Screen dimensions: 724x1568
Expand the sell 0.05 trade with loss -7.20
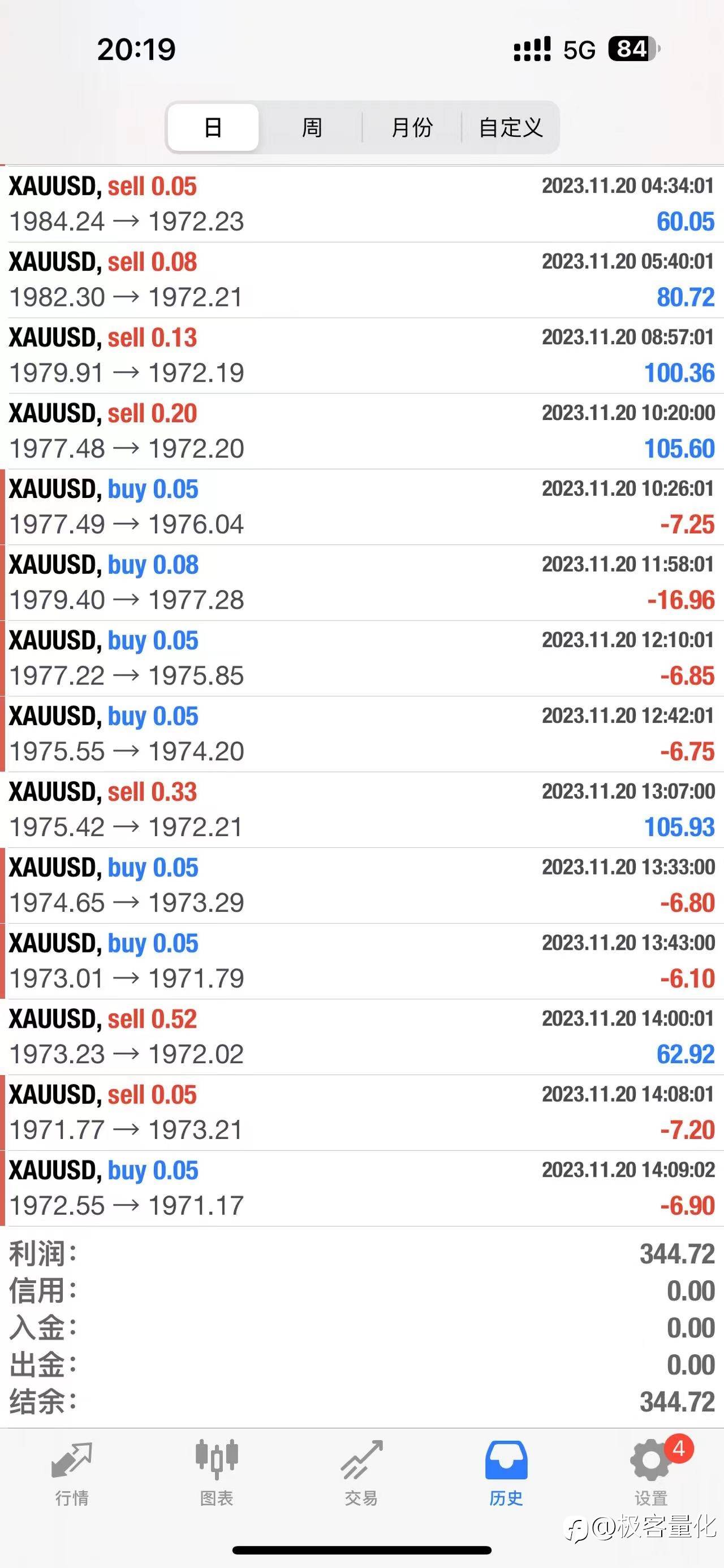click(x=361, y=1113)
